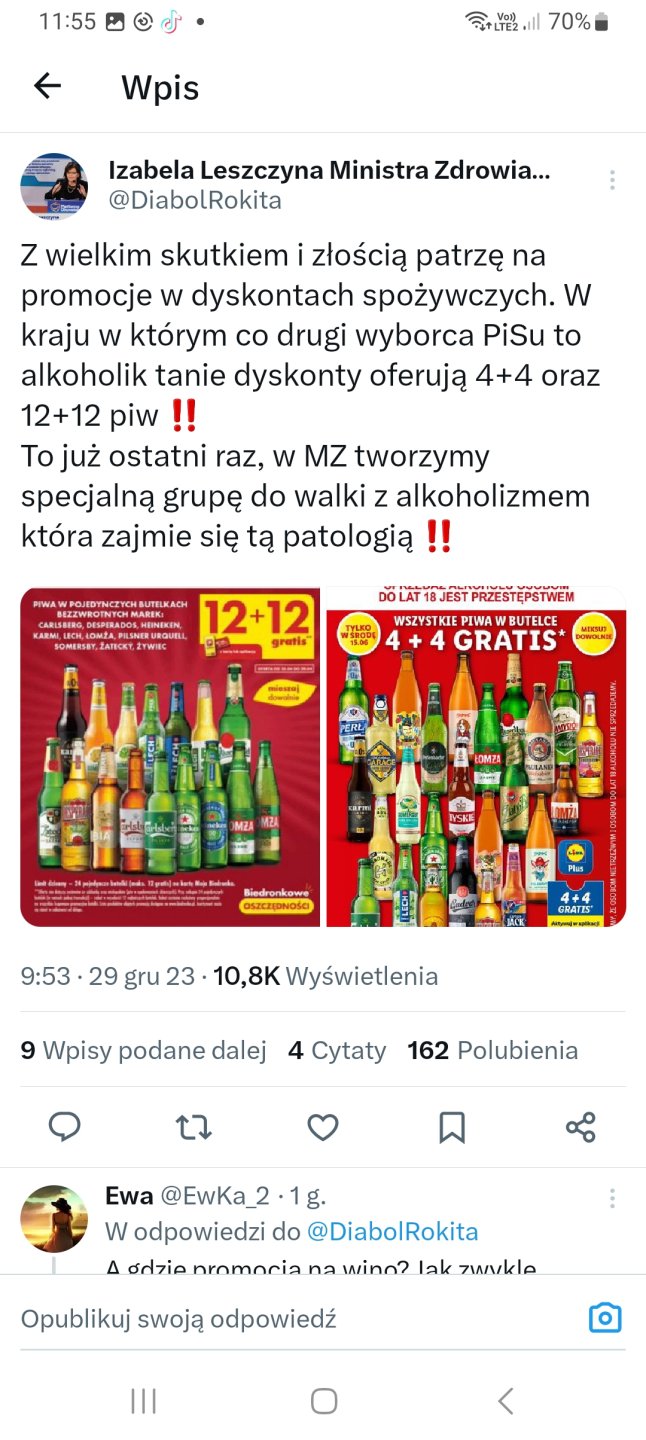Go back using the arrow icon
Image resolution: width=646 pixels, height=1440 pixels.
coord(47,86)
